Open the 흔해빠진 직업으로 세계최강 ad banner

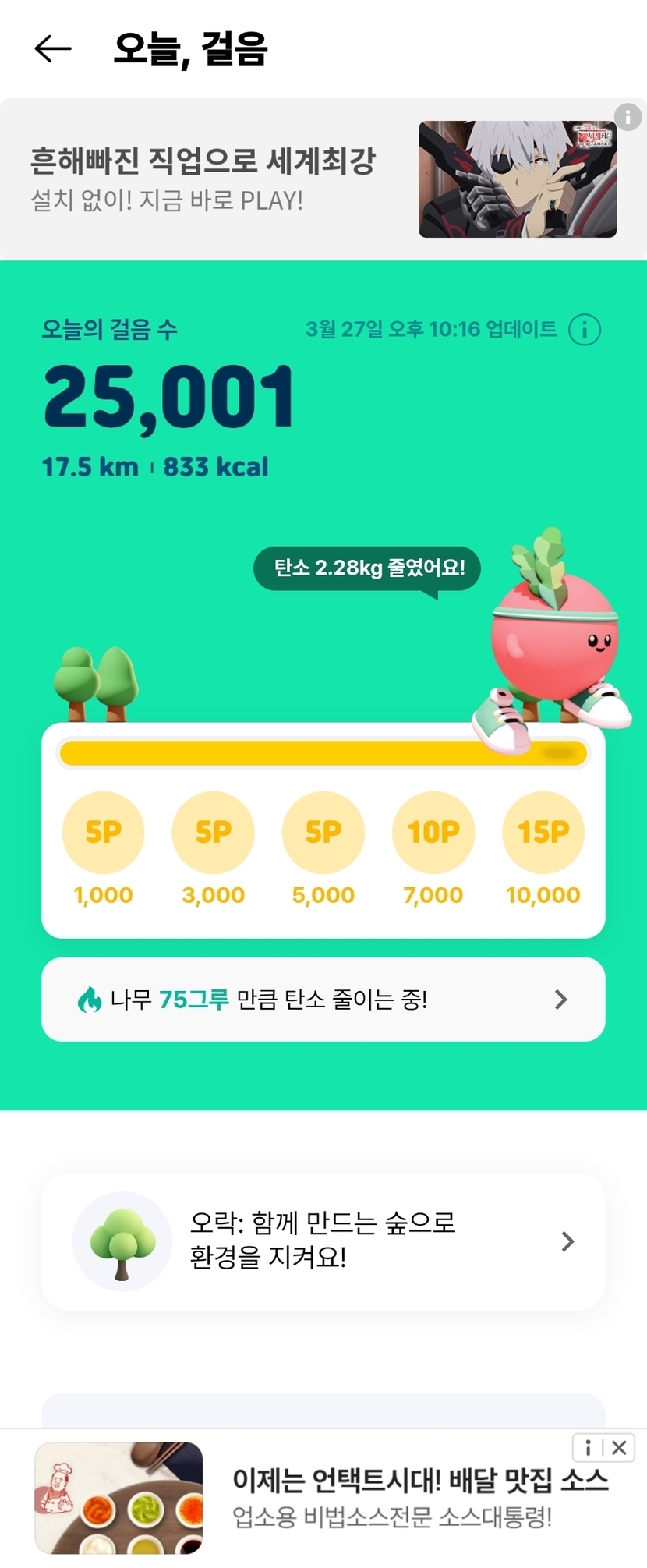(323, 179)
